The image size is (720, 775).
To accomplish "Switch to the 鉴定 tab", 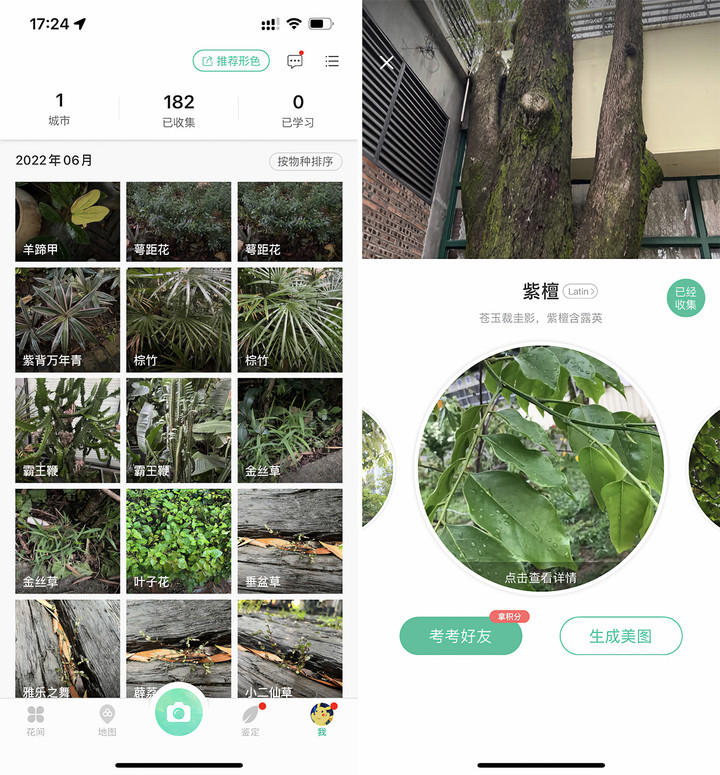I will tap(250, 720).
